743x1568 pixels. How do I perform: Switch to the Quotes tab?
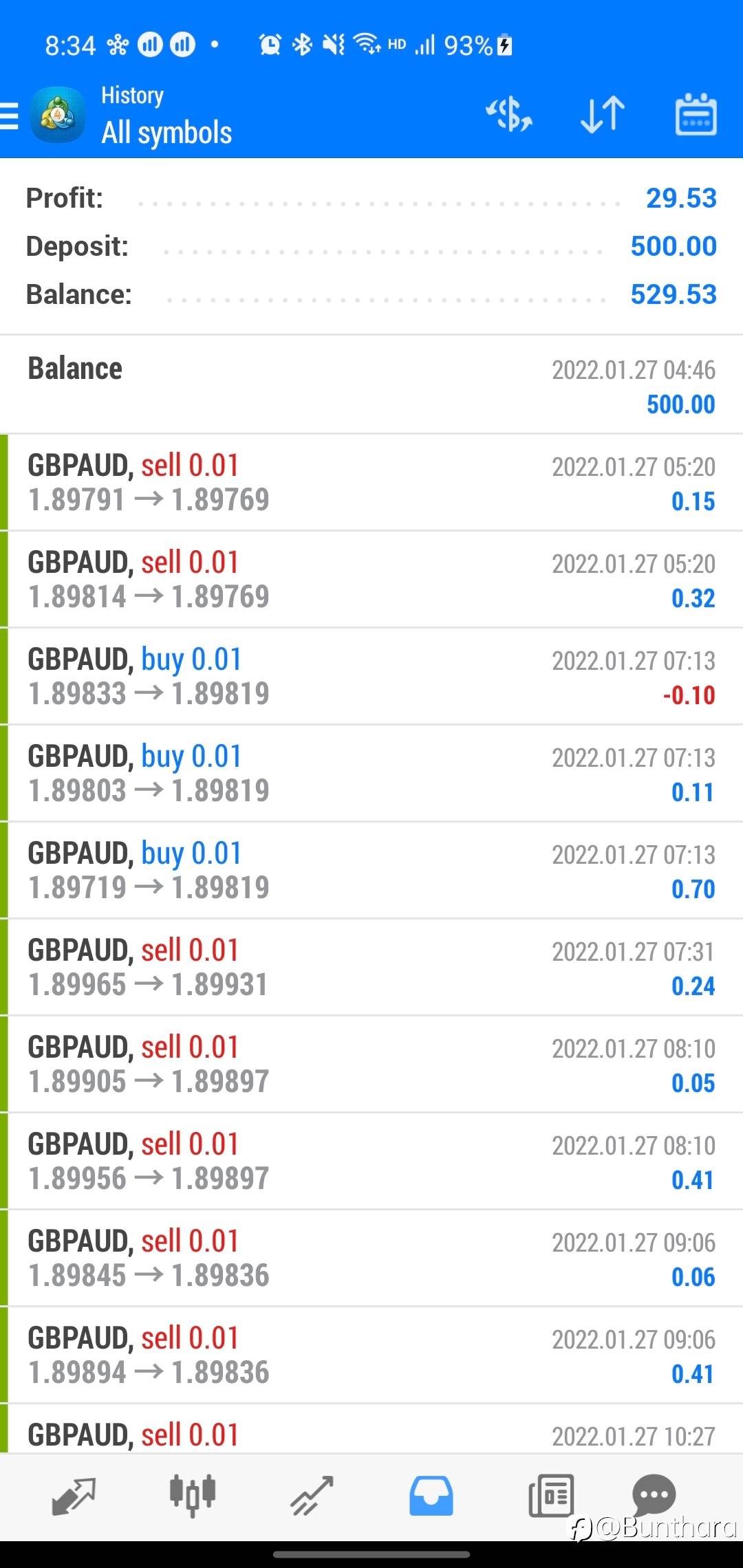[74, 1496]
